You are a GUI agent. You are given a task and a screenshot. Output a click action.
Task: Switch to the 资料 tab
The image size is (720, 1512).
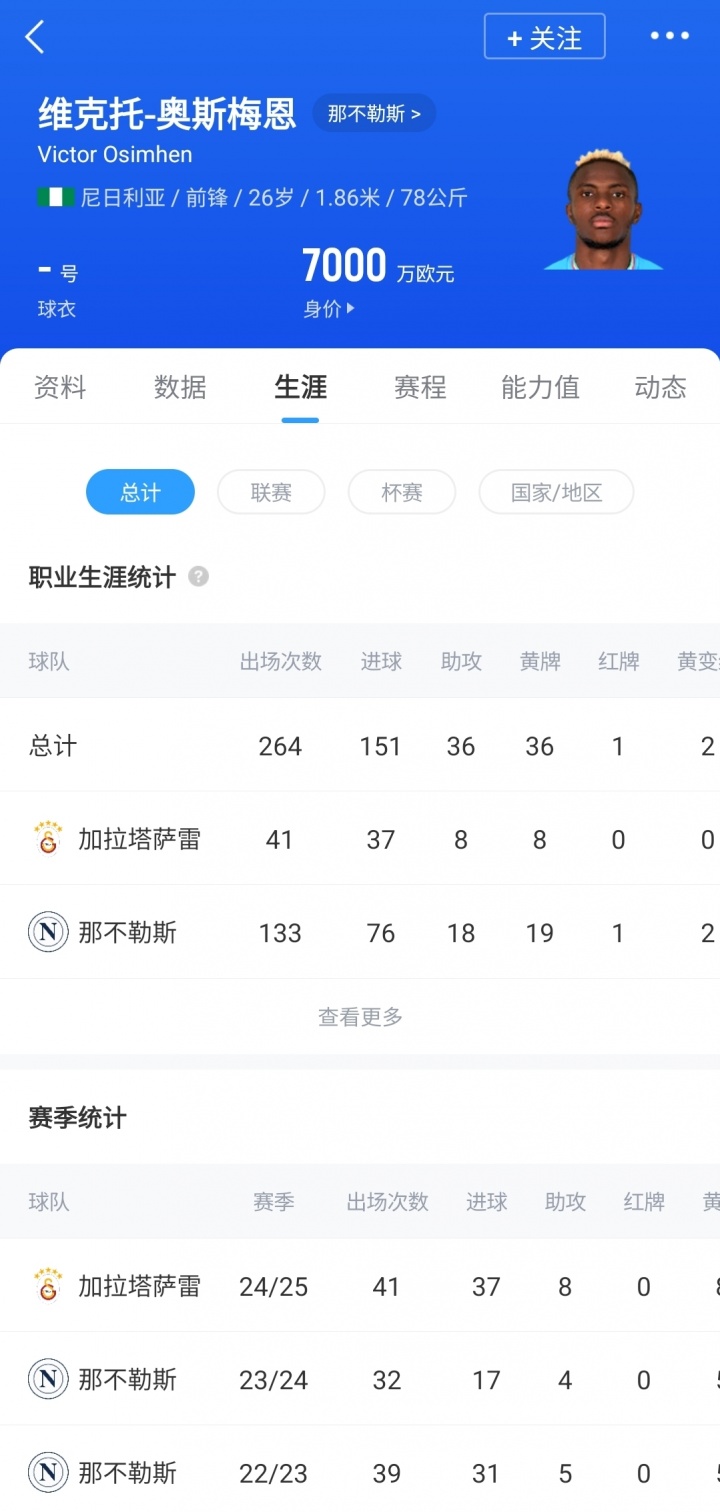60,387
